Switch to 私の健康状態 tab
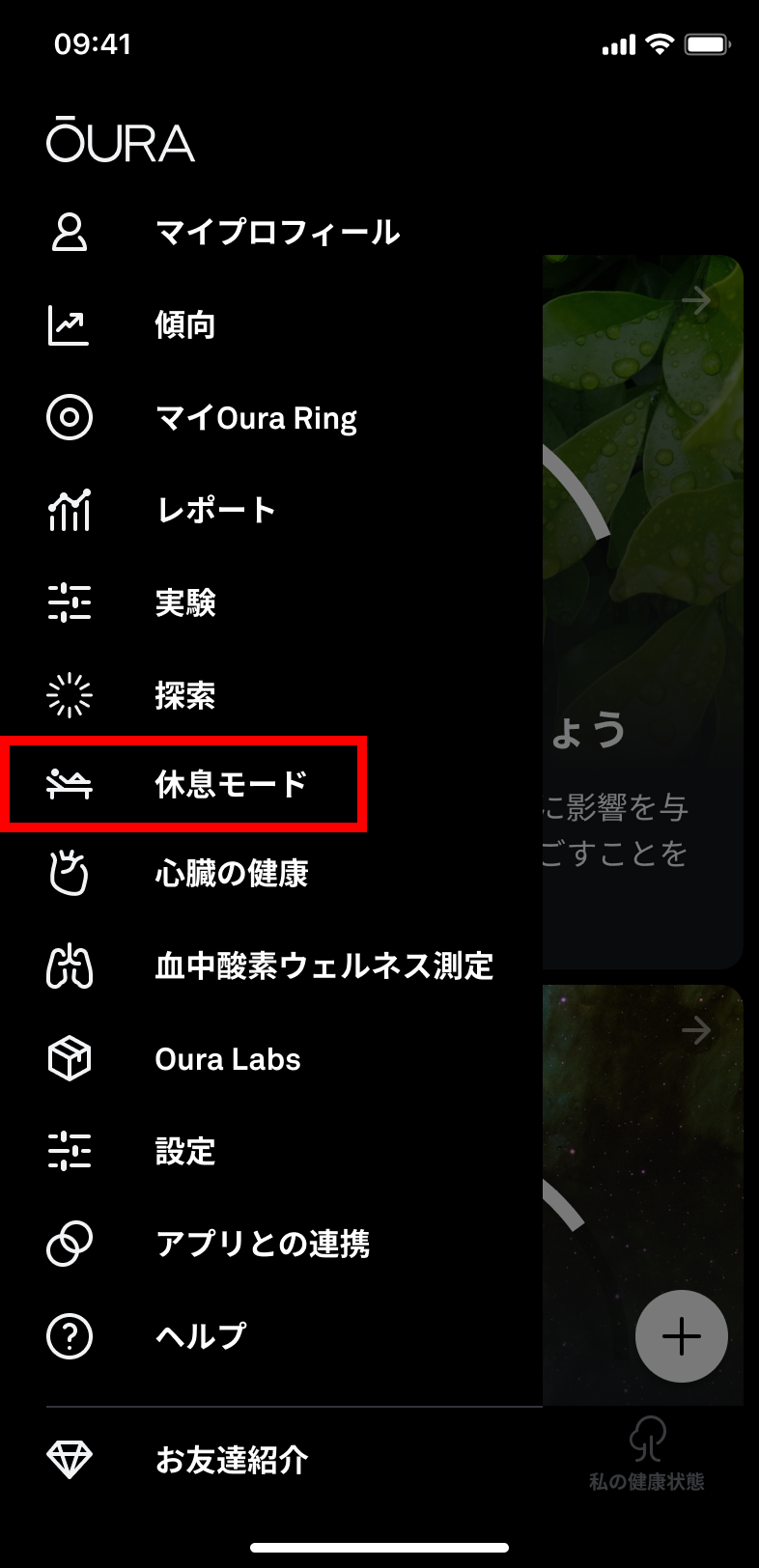Viewport: 759px width, 1568px height. pyautogui.click(x=647, y=1454)
